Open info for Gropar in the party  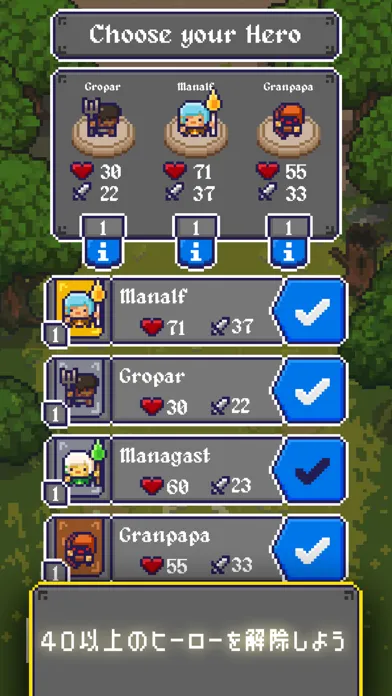103,253
